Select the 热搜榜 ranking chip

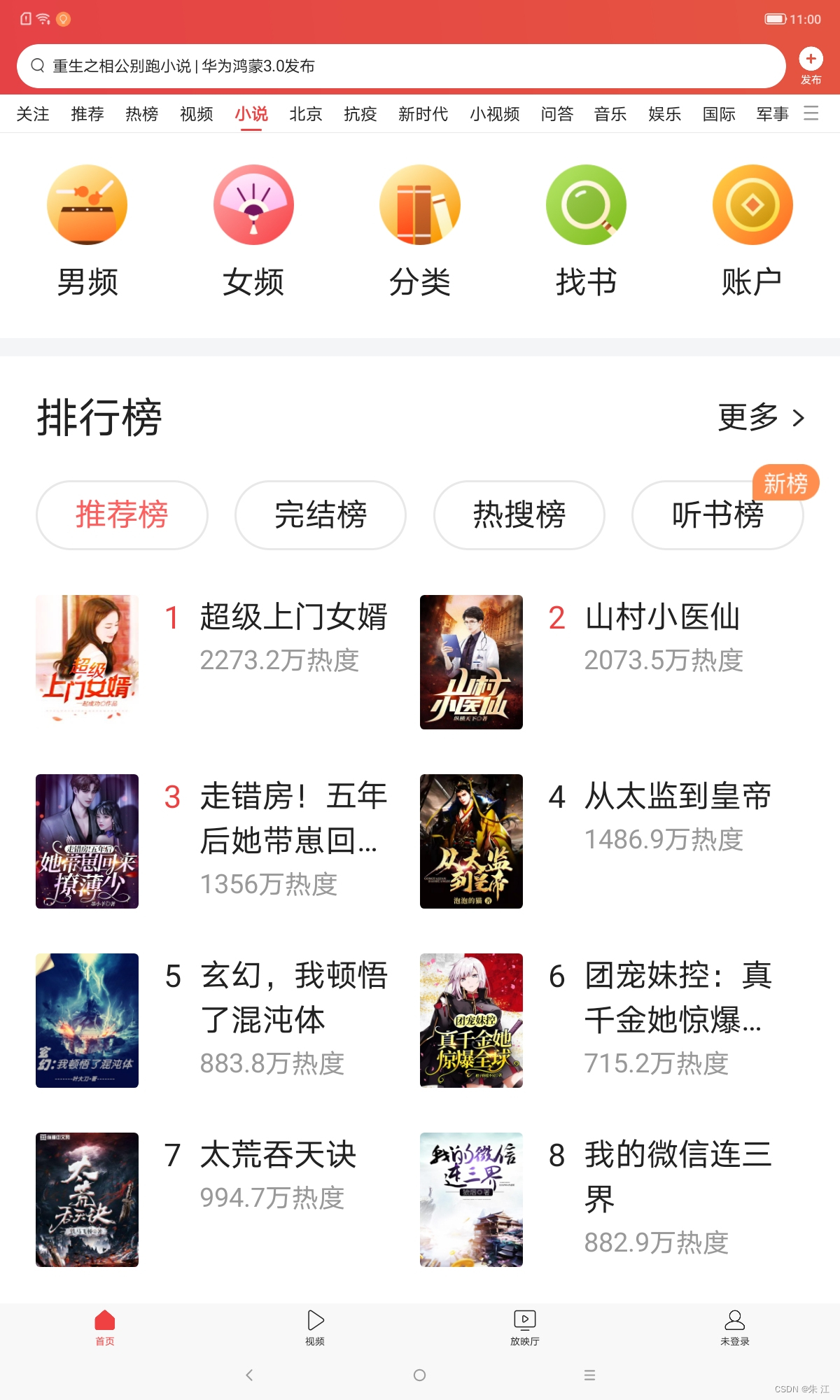tap(519, 515)
